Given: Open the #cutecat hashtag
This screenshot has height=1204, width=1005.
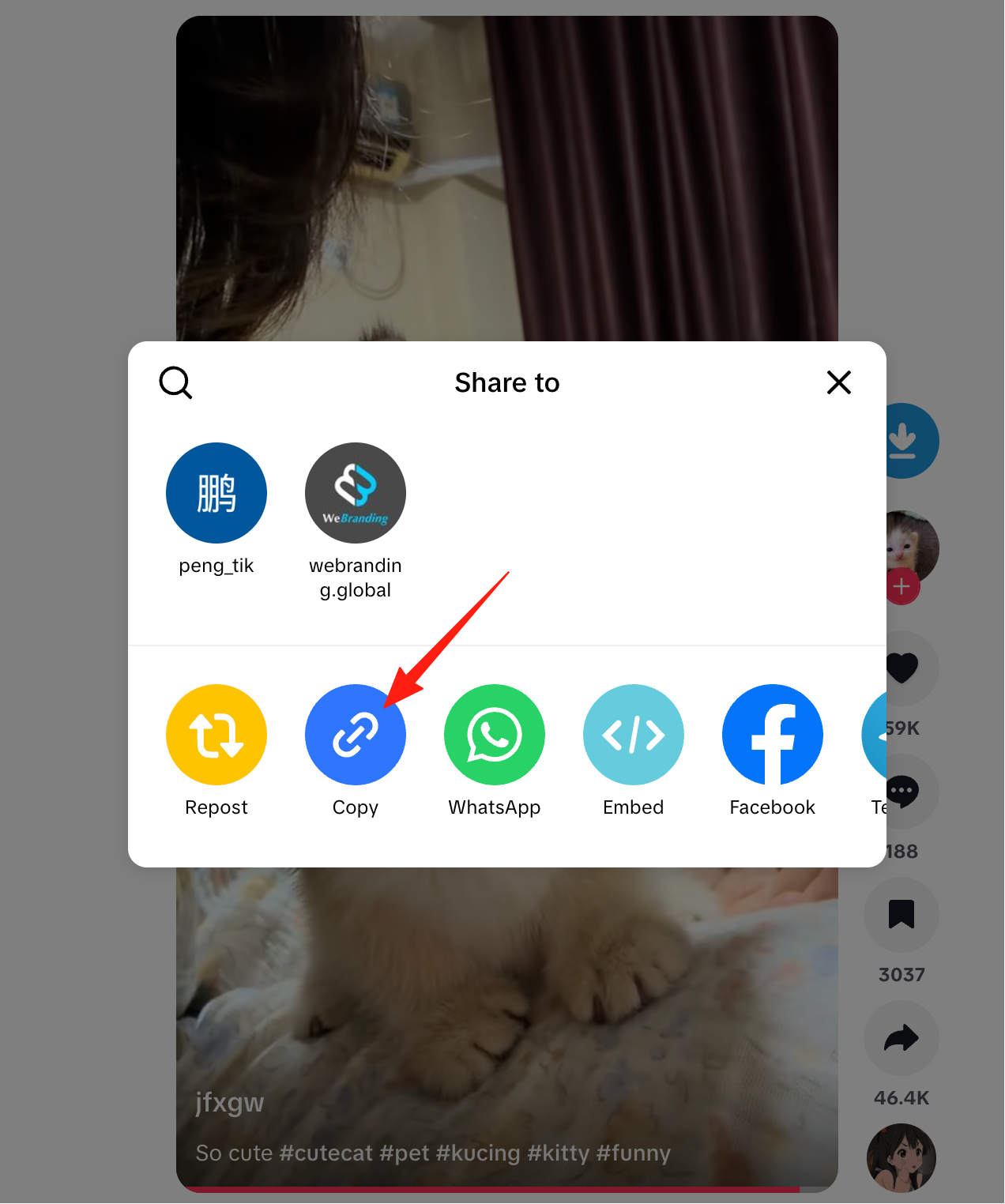Looking at the screenshot, I should pos(326,1153).
